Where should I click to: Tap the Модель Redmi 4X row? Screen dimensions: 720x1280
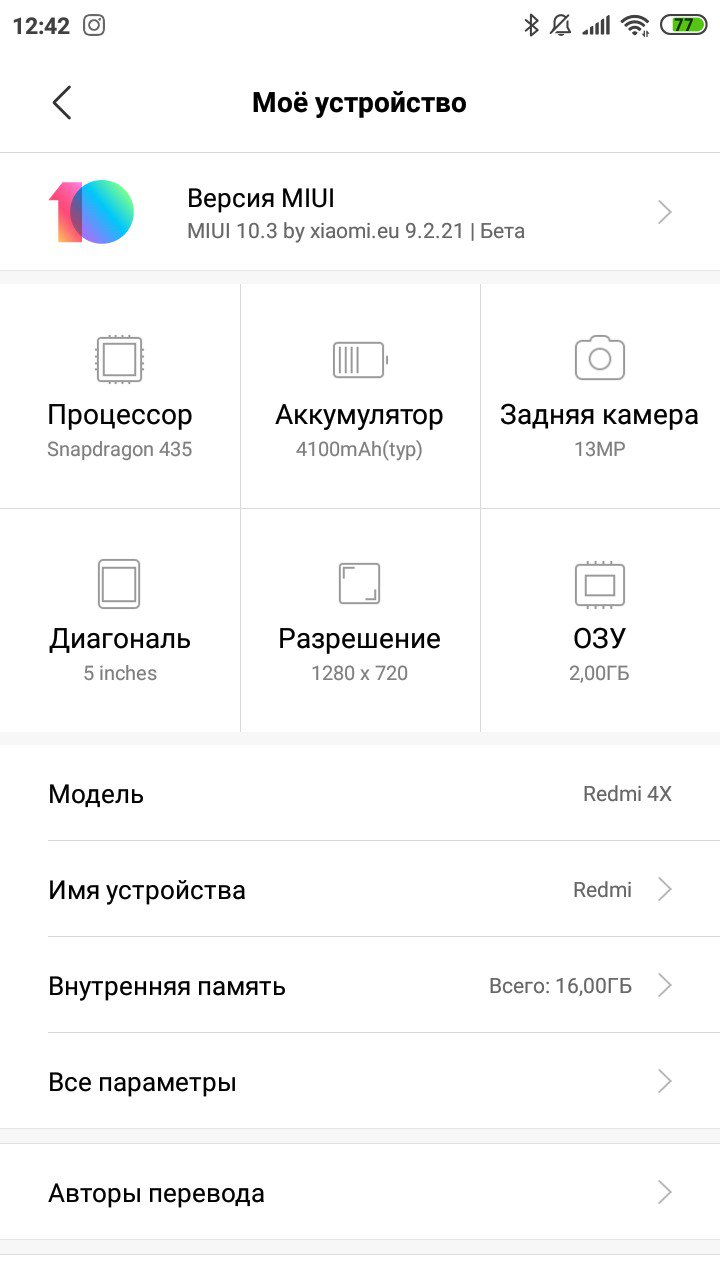pyautogui.click(x=360, y=794)
